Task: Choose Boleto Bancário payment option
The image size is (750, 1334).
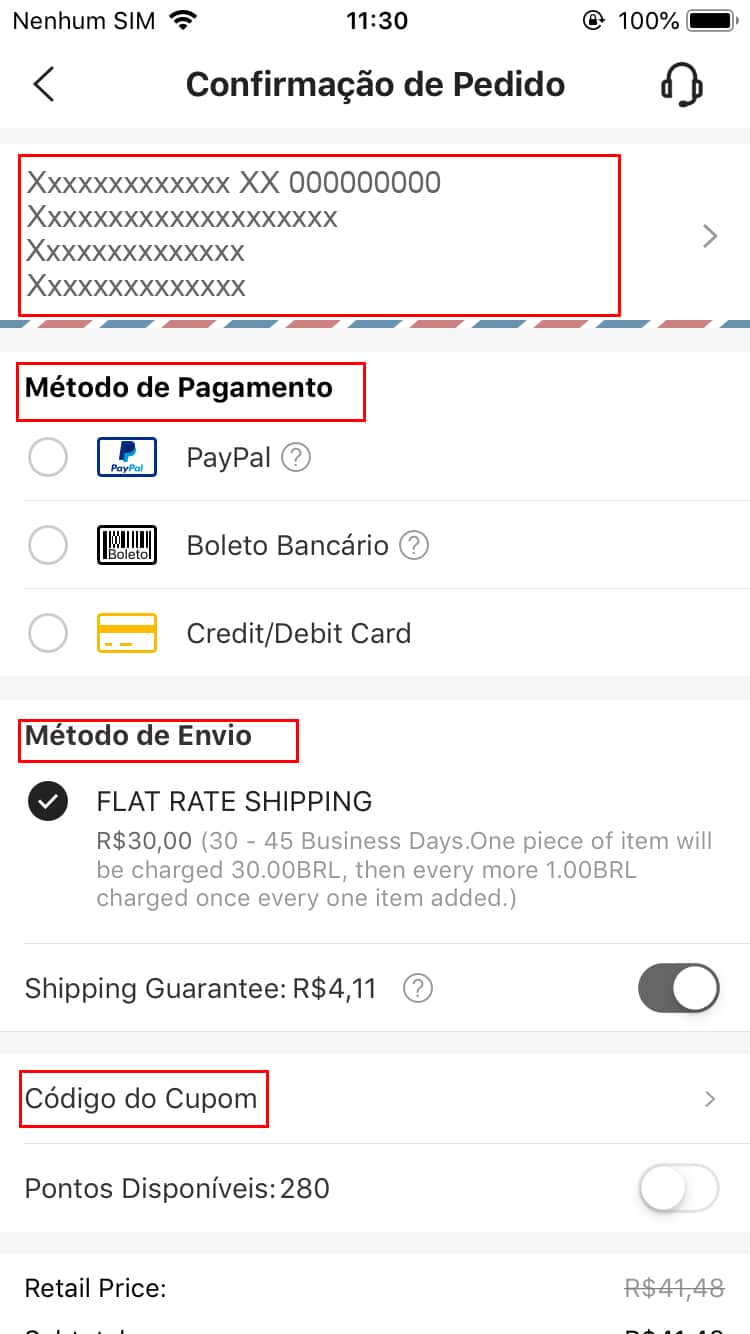Action: click(x=48, y=546)
